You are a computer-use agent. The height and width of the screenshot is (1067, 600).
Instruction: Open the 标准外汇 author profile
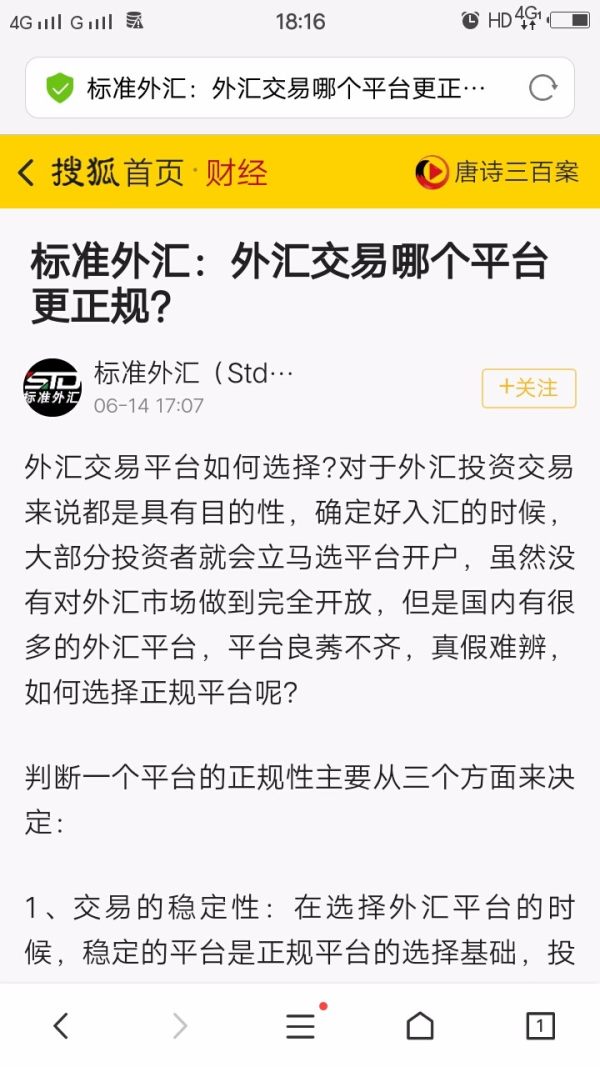(x=52, y=388)
